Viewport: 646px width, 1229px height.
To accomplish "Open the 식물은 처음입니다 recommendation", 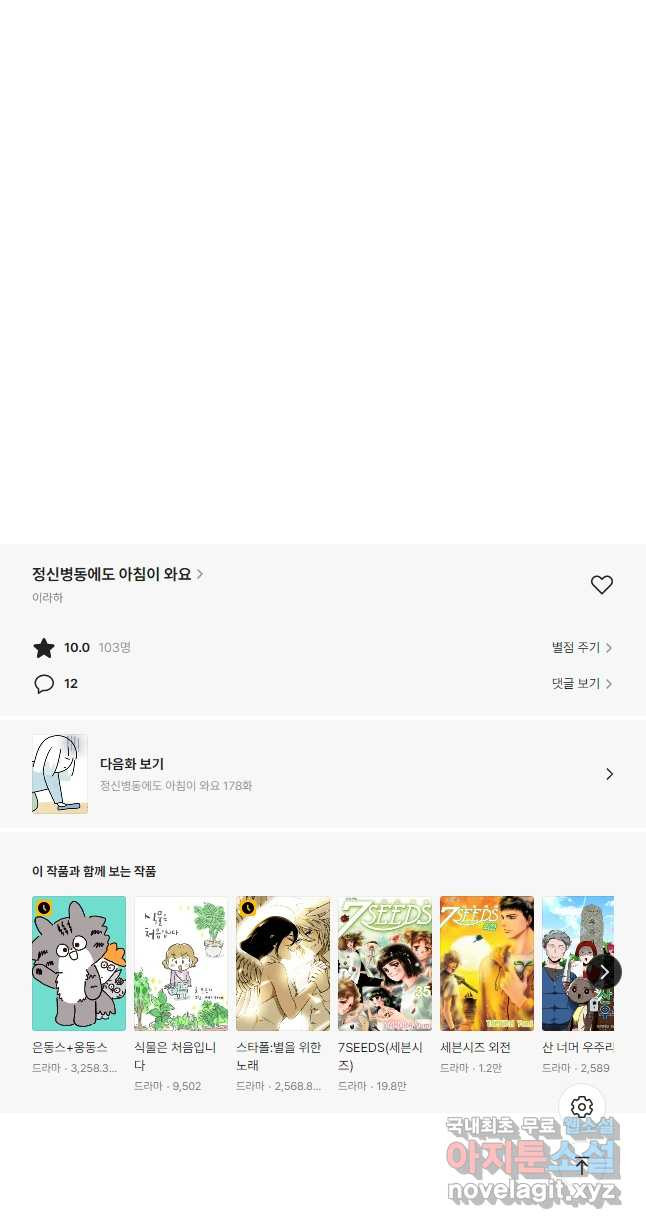I will (181, 963).
